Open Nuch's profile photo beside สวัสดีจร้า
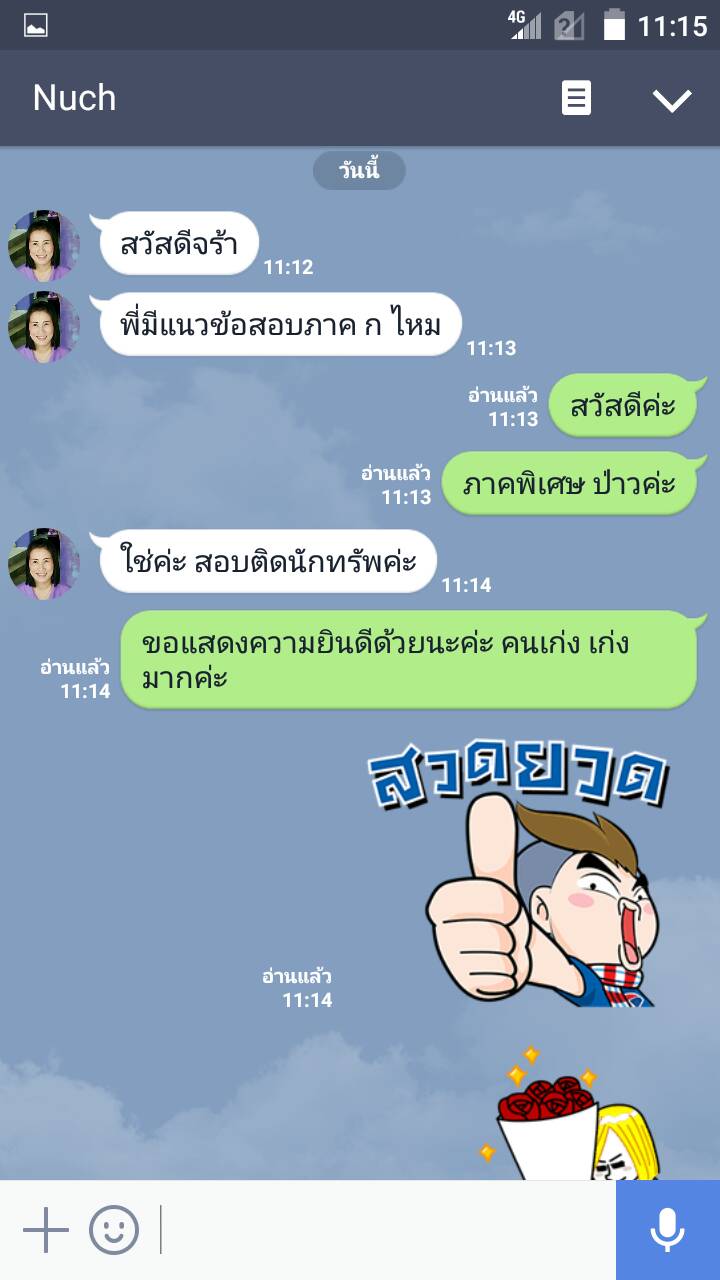This screenshot has height=1280, width=720. (44, 246)
